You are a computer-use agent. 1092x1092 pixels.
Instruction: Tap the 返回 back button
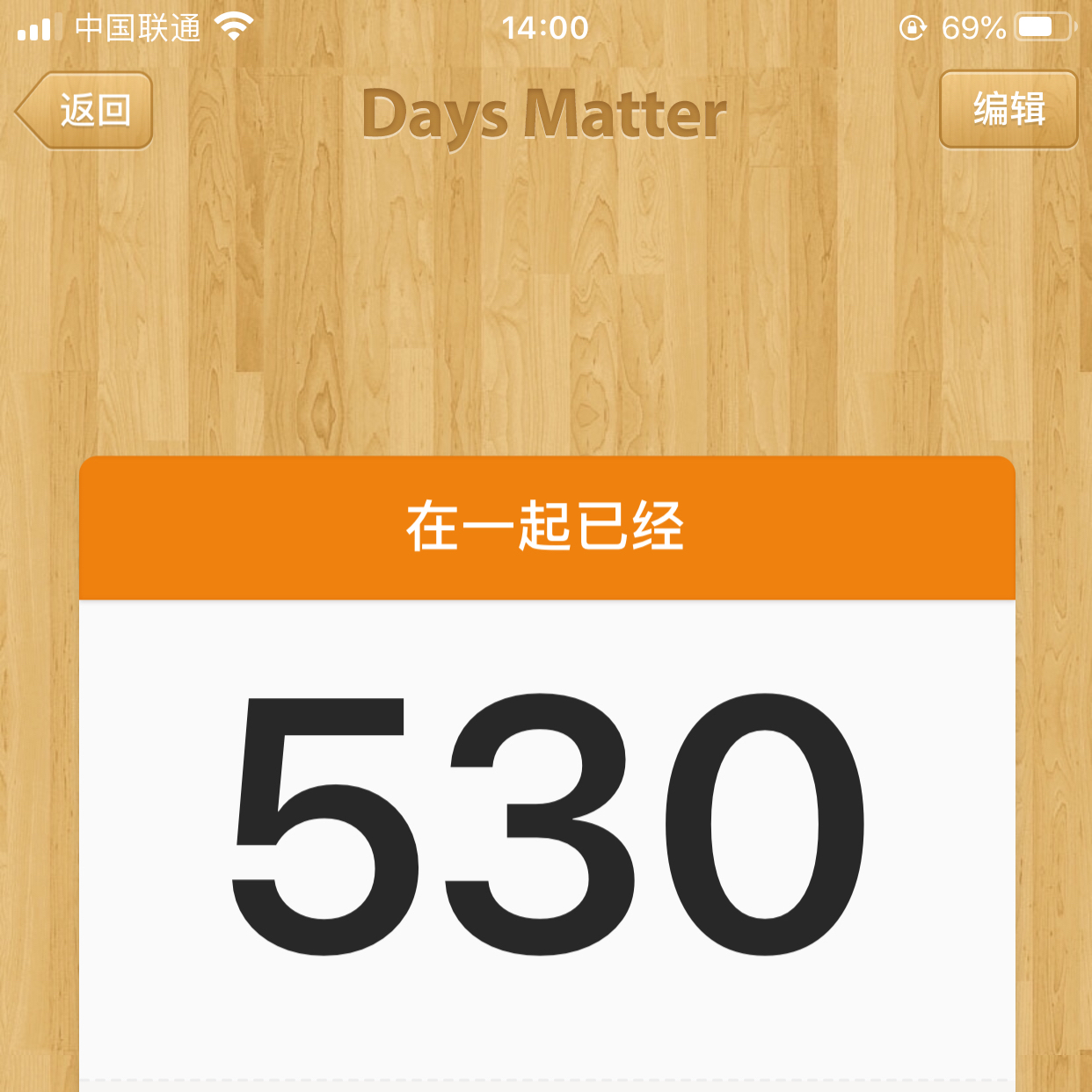pos(86,111)
